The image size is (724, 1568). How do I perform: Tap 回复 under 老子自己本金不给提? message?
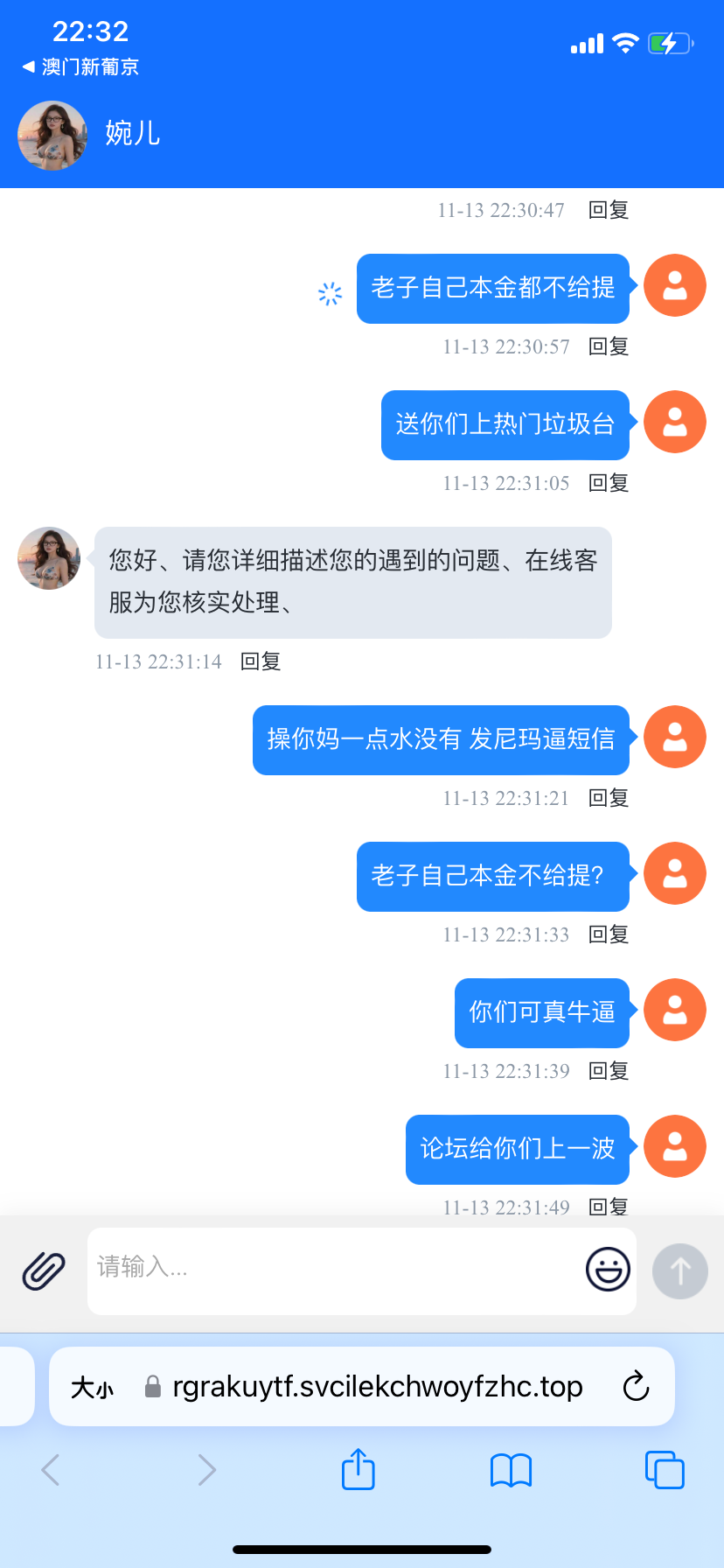pos(609,934)
